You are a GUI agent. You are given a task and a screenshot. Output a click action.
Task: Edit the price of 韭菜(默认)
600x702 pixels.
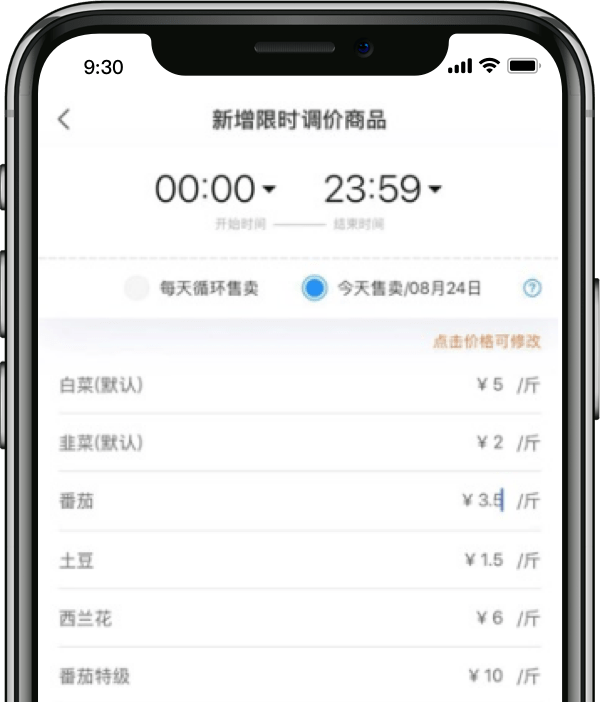coord(492,443)
